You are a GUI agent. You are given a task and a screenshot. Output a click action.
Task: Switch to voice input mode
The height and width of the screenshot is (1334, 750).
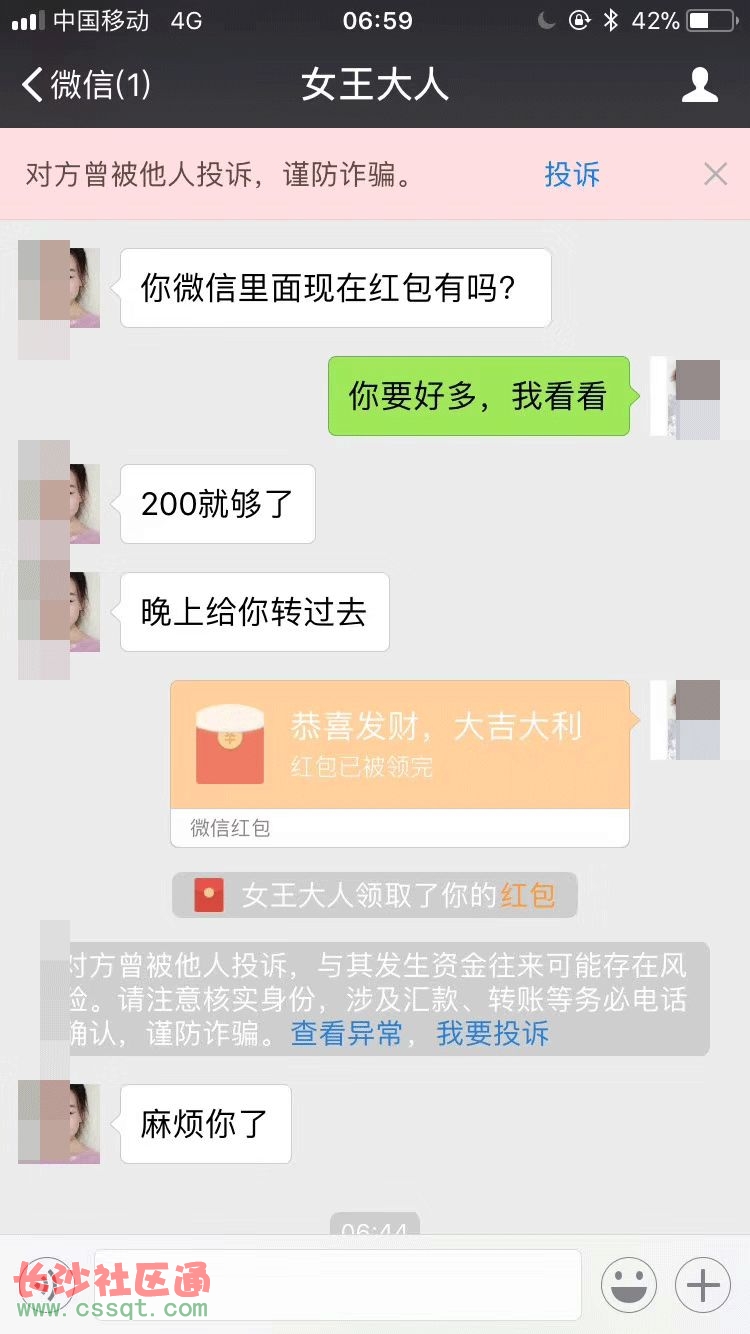point(47,1284)
